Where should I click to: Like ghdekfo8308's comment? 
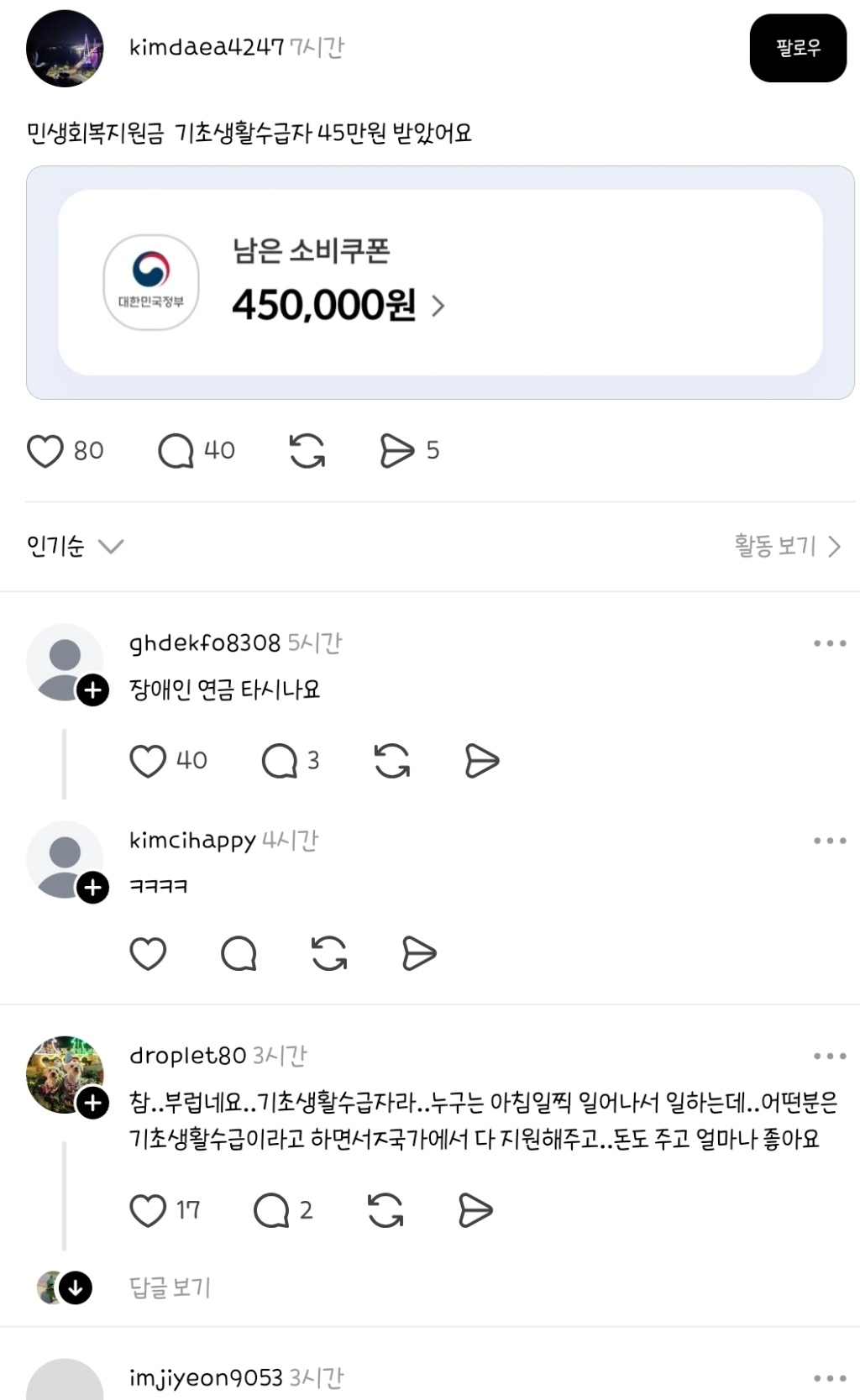148,761
